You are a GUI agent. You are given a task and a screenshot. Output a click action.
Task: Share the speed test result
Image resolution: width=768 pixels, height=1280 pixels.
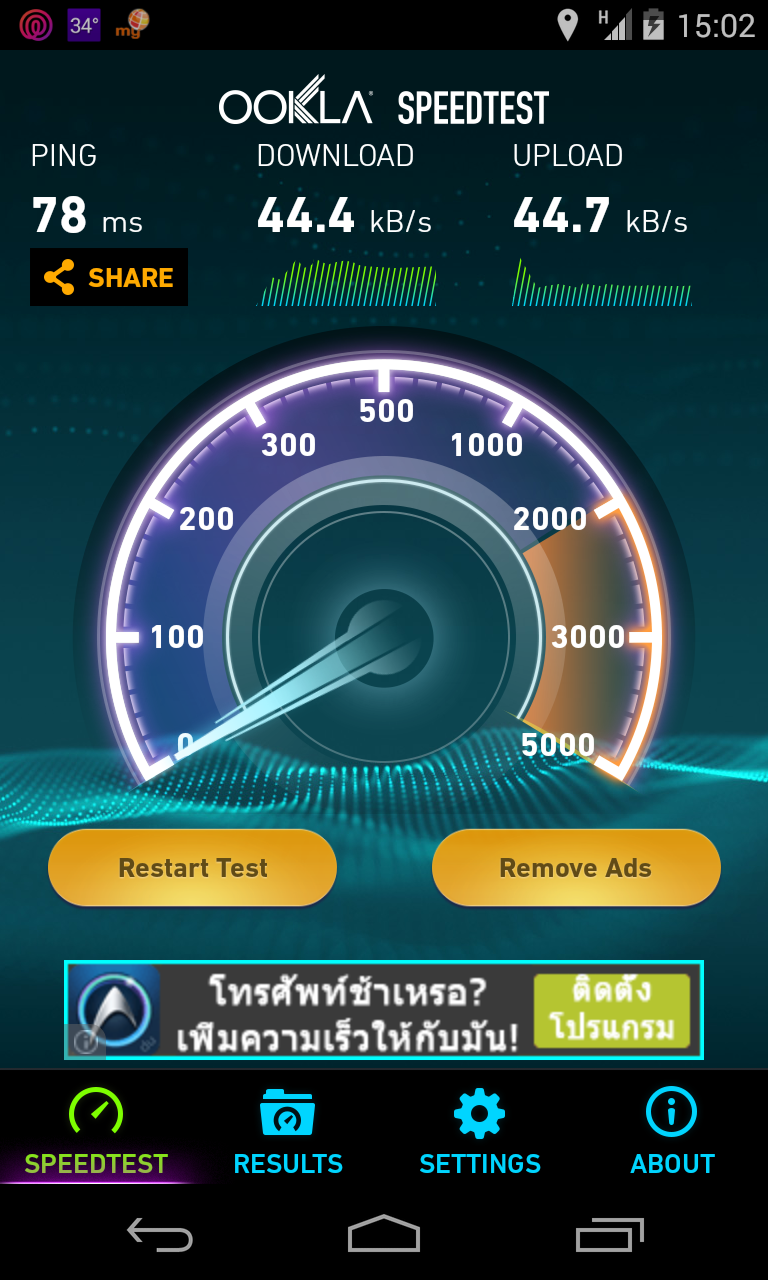tap(109, 277)
